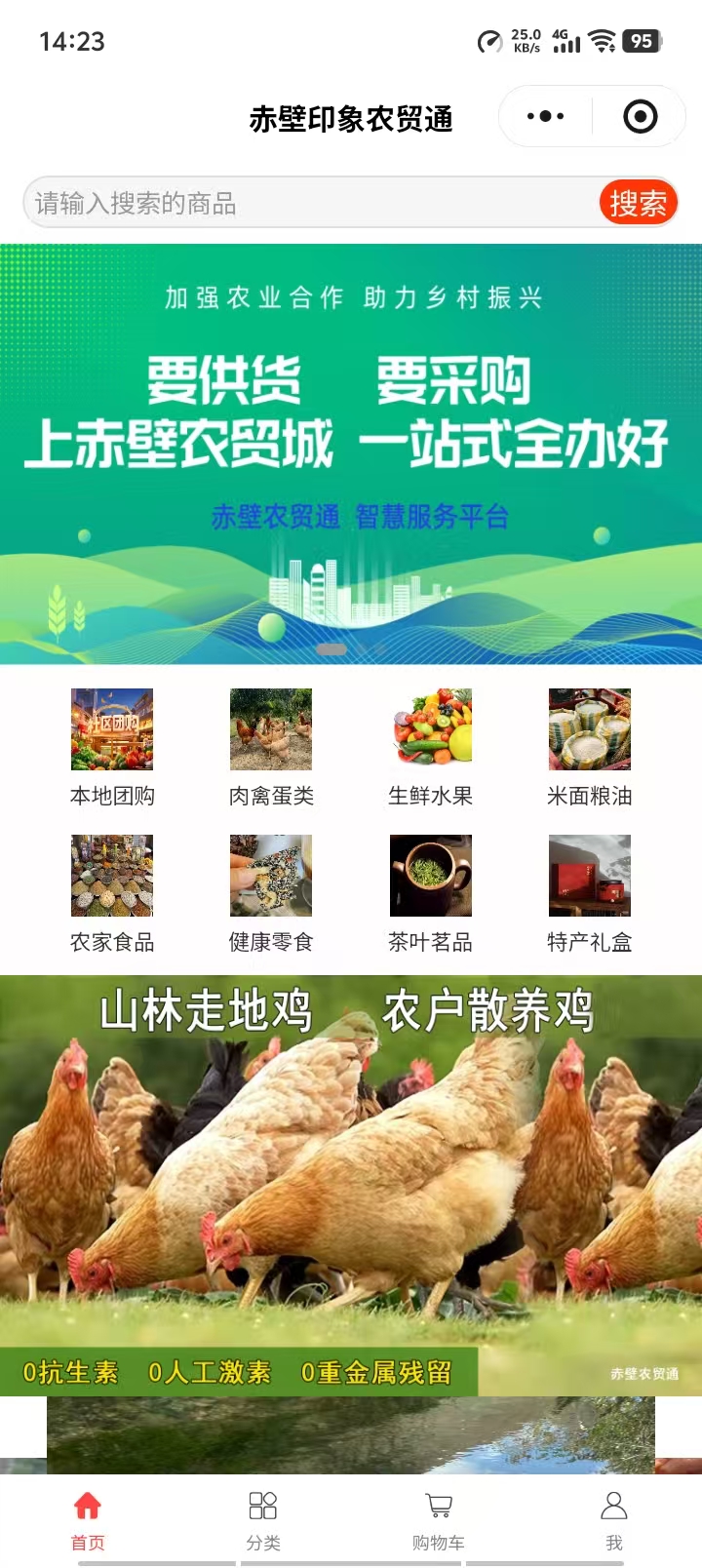Open the 购物车 tab
This screenshot has height=1568, width=702.
pos(439,1519)
